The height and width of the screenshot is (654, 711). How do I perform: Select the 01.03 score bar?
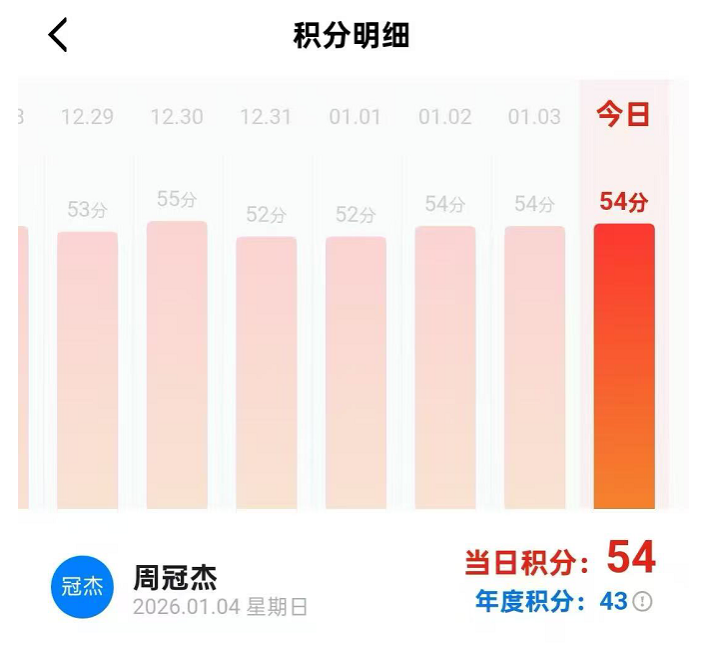[x=534, y=367]
